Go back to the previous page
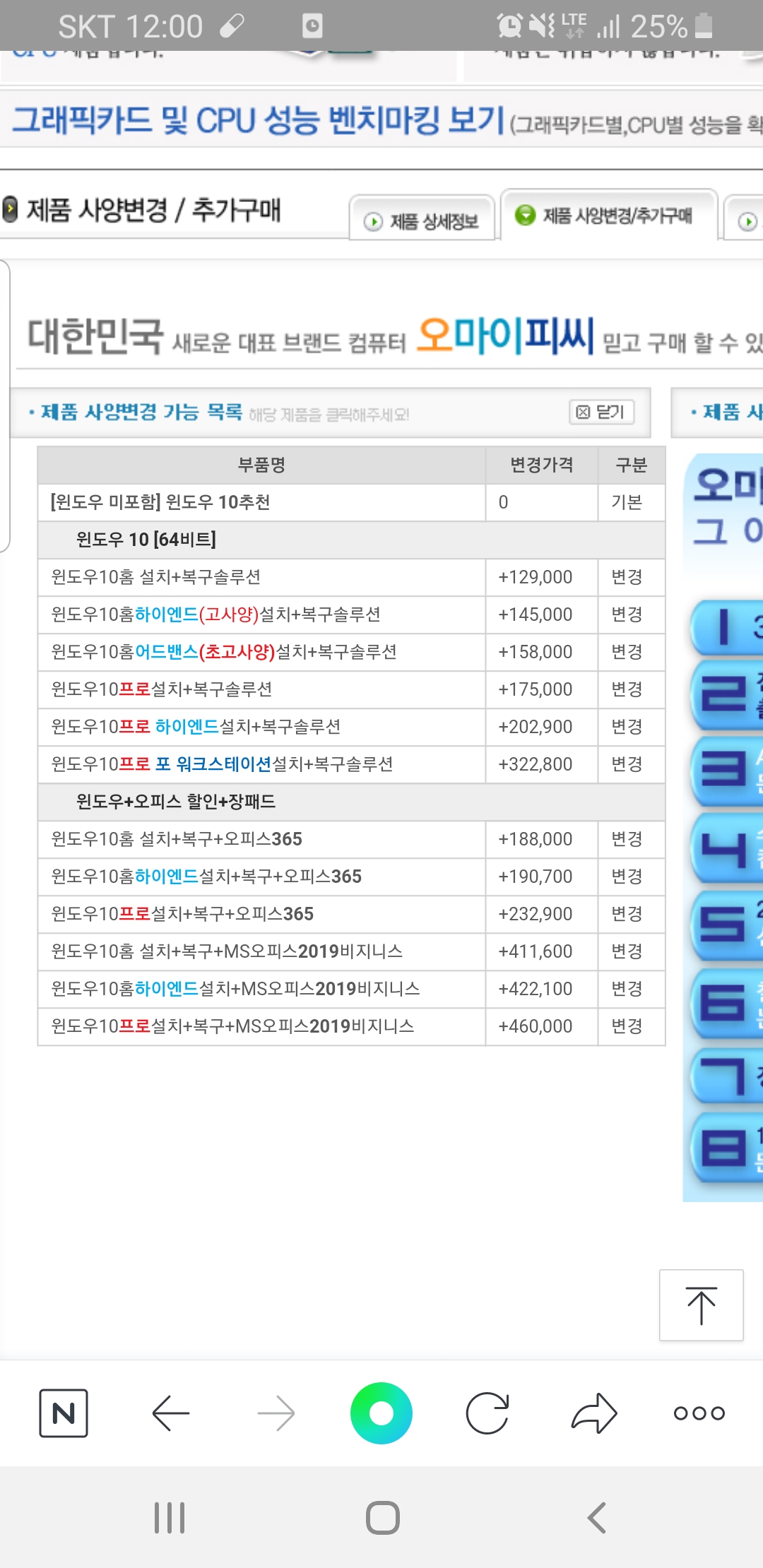Screen dimensions: 763x1568 pos(171,1413)
